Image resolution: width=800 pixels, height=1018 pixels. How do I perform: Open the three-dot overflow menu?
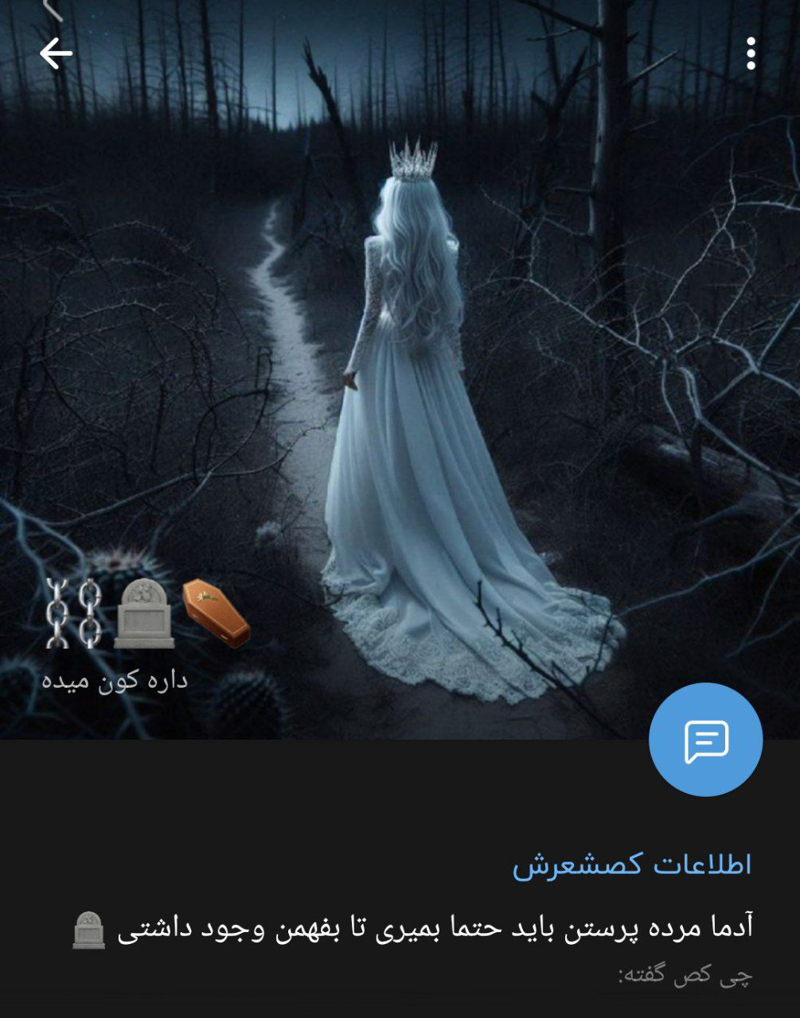click(x=751, y=54)
